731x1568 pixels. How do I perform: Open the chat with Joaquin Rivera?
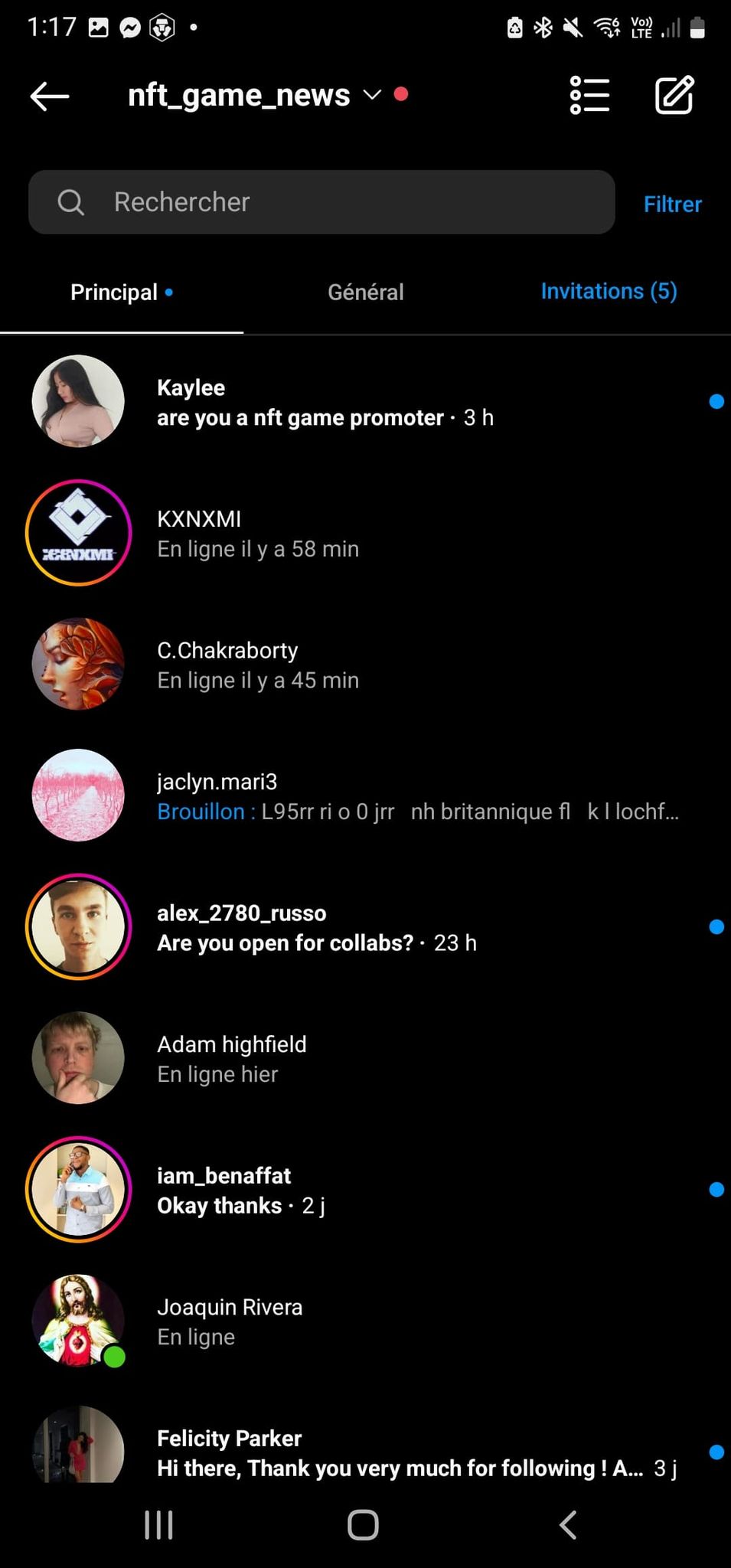coord(365,1321)
